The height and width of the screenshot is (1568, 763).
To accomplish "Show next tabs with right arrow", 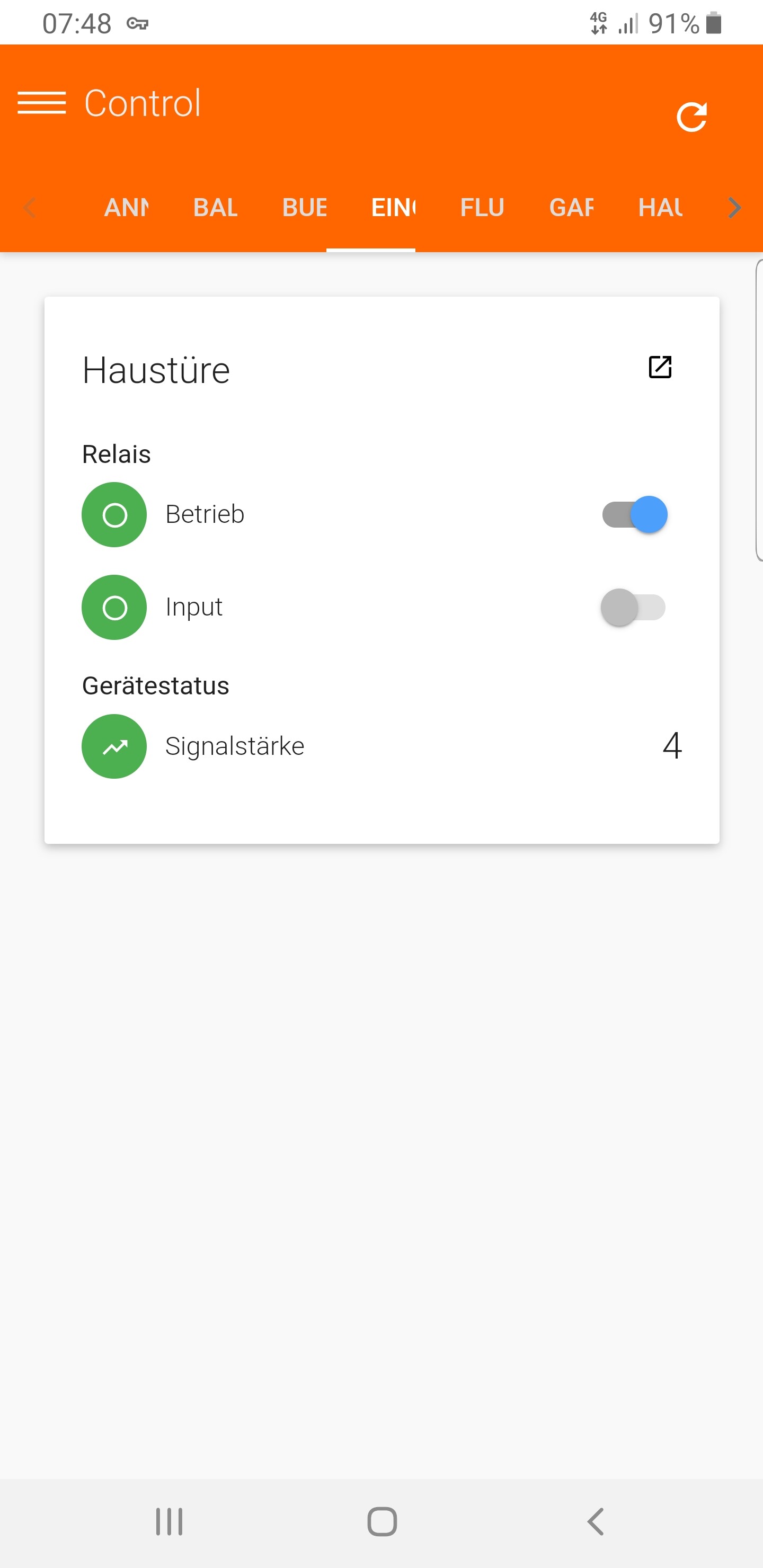I will 734,208.
